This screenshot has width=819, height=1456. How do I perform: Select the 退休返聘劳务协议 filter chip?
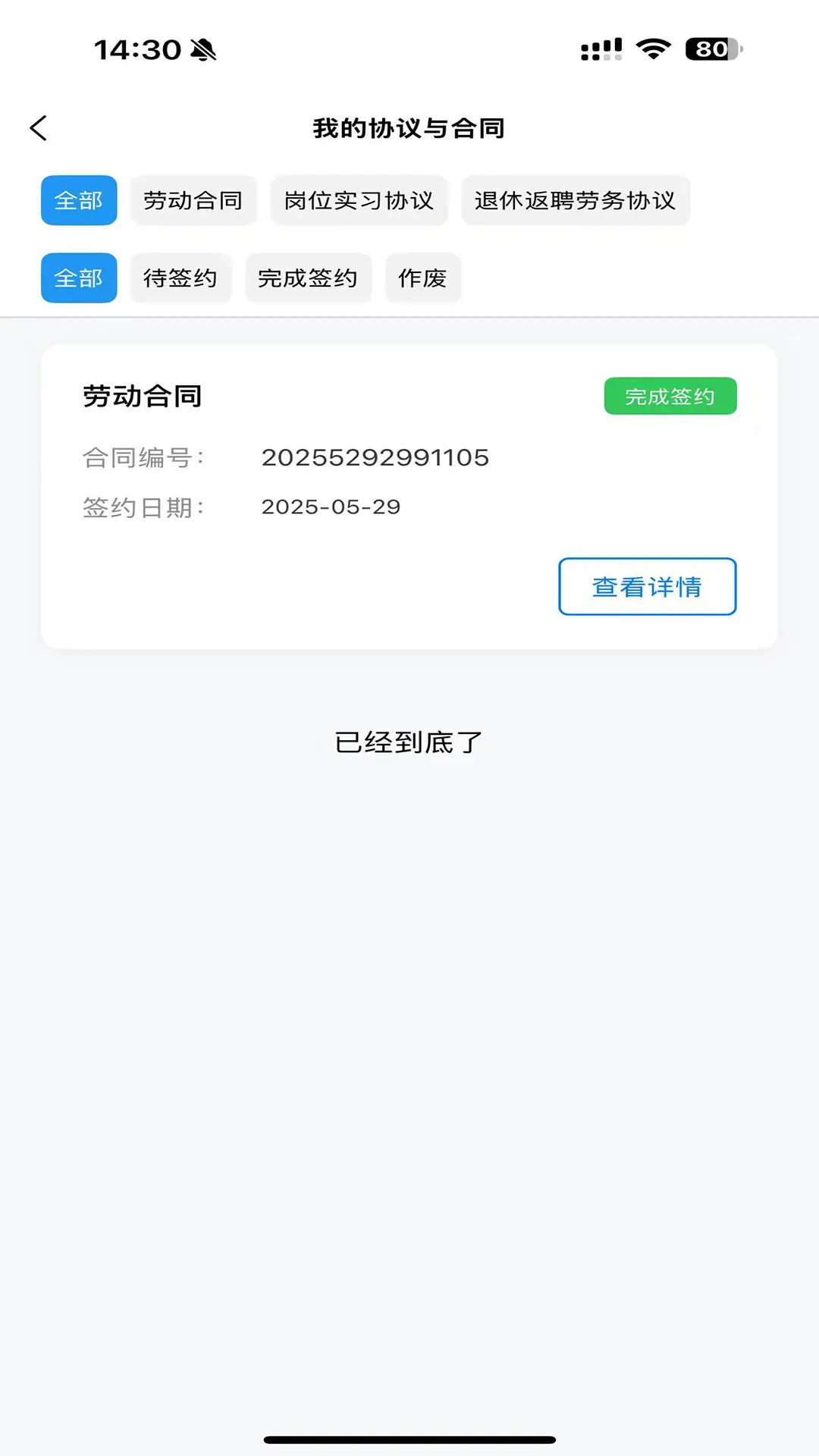(x=575, y=200)
